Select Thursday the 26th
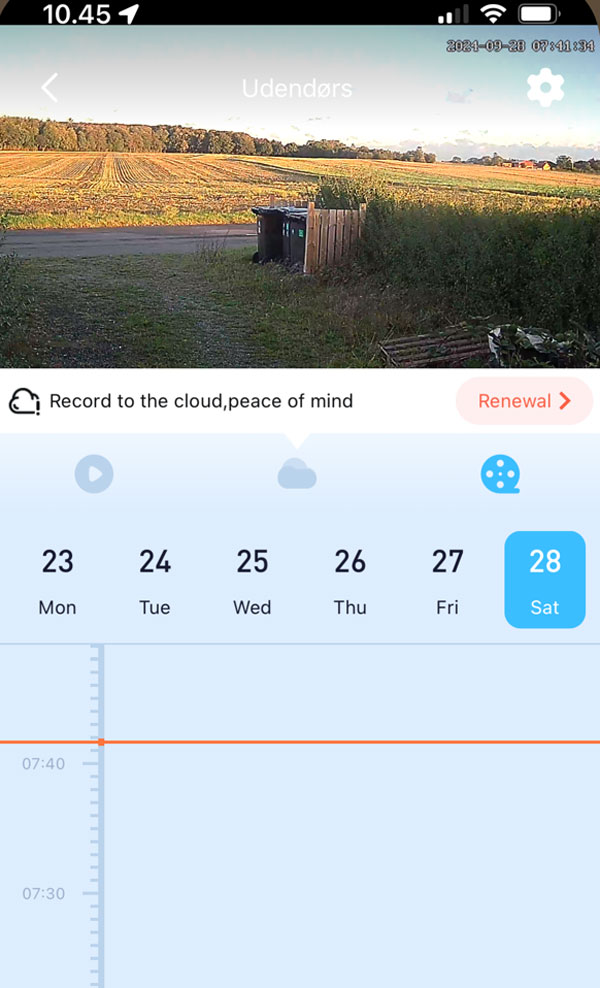The image size is (600, 988). tap(350, 580)
